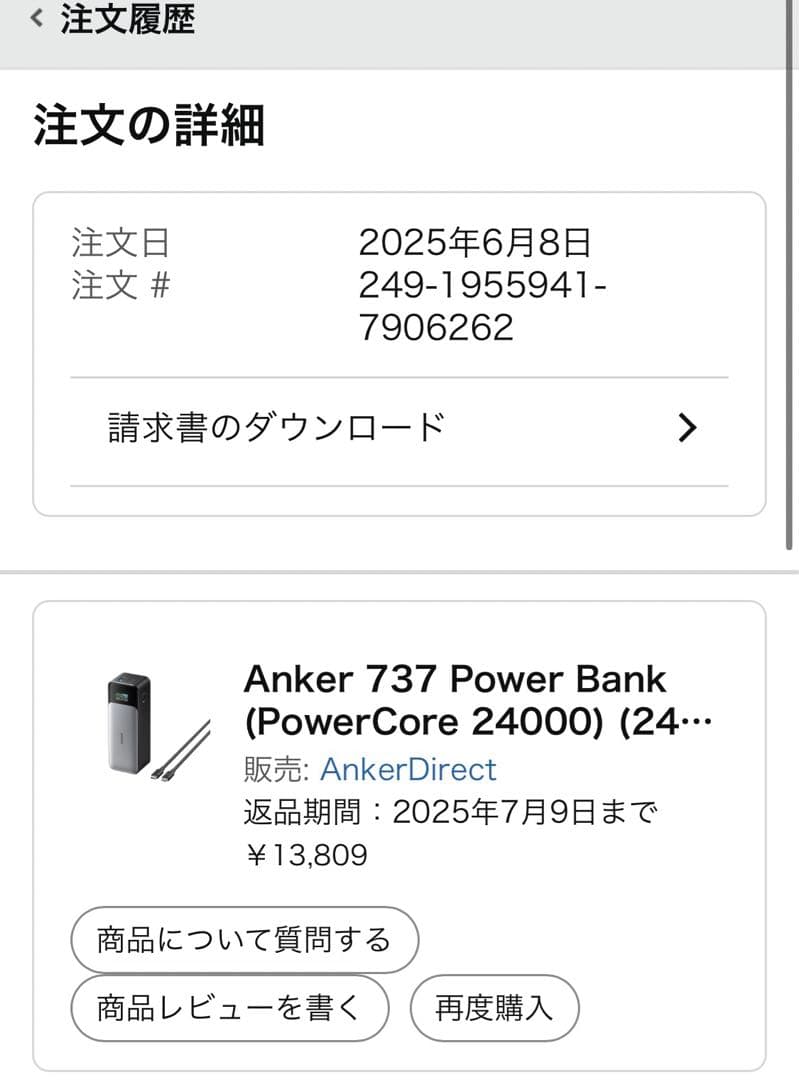The image size is (799, 1080).
Task: Tap the order date 2025年6月8日
Action: tap(475, 241)
